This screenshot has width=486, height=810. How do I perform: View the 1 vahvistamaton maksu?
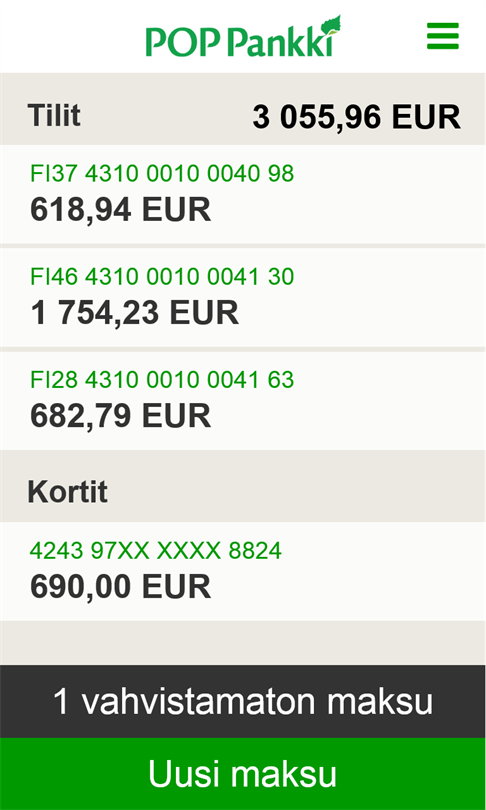tap(243, 702)
